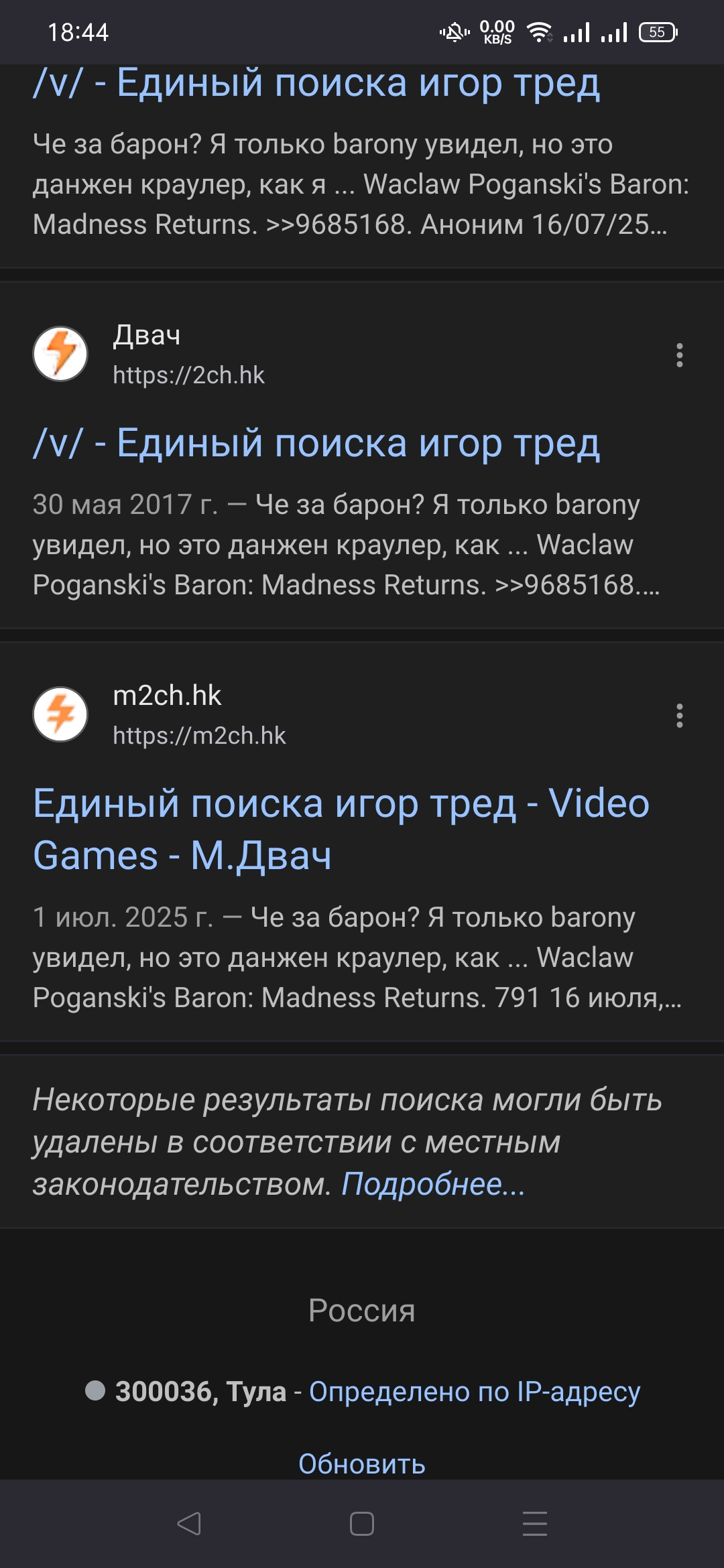The width and height of the screenshot is (724, 1568).
Task: Go to the home screen
Action: tap(361, 1524)
